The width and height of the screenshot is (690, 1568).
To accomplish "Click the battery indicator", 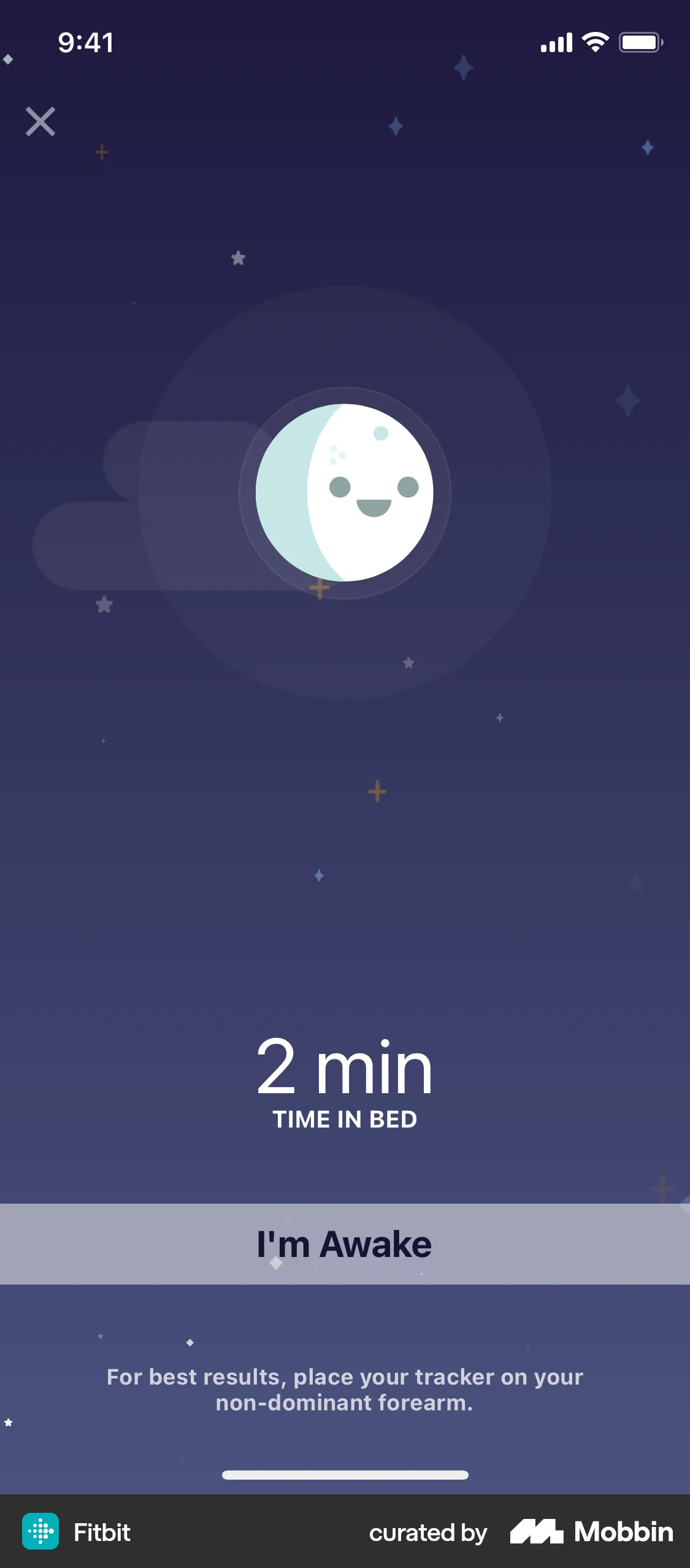I will (640, 42).
